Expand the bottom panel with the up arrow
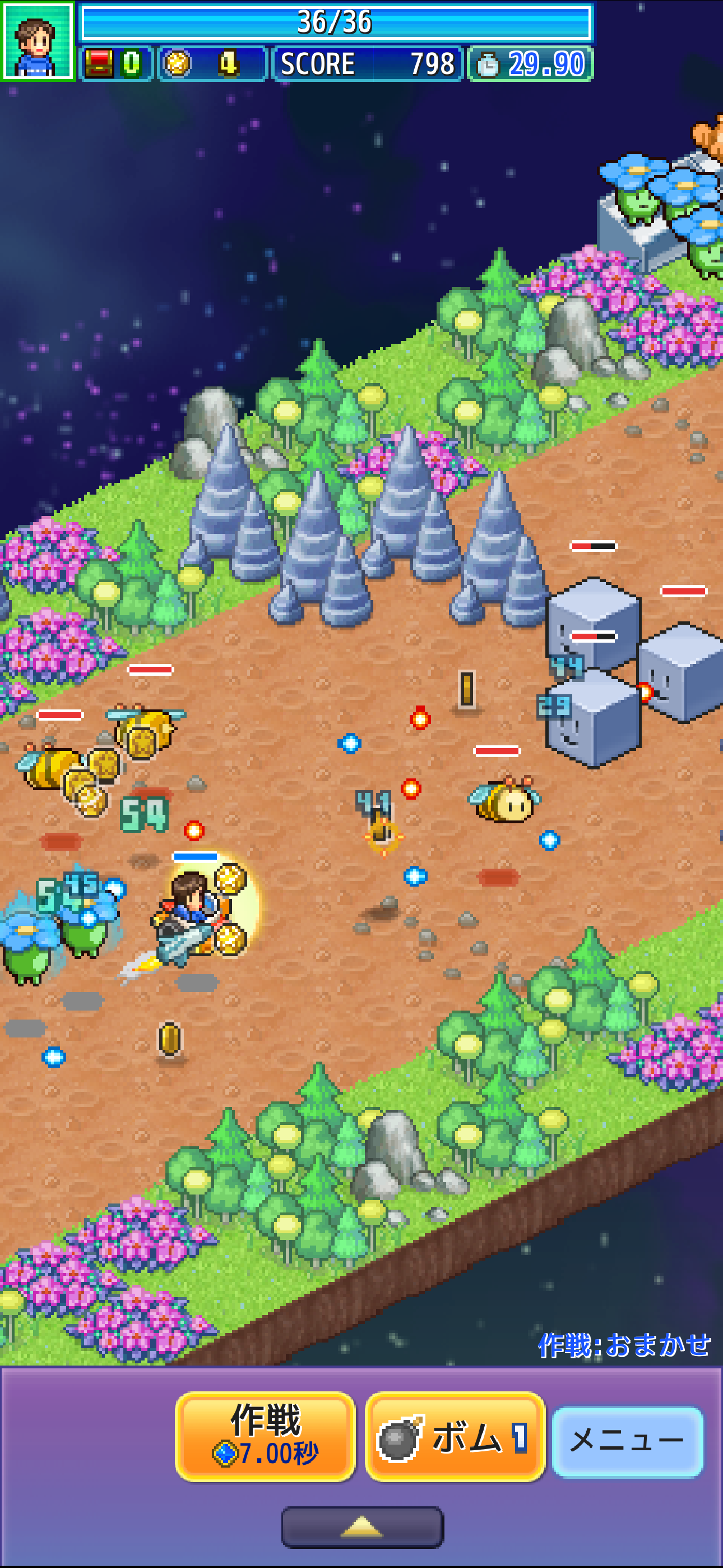The image size is (723, 1568). [362, 1527]
